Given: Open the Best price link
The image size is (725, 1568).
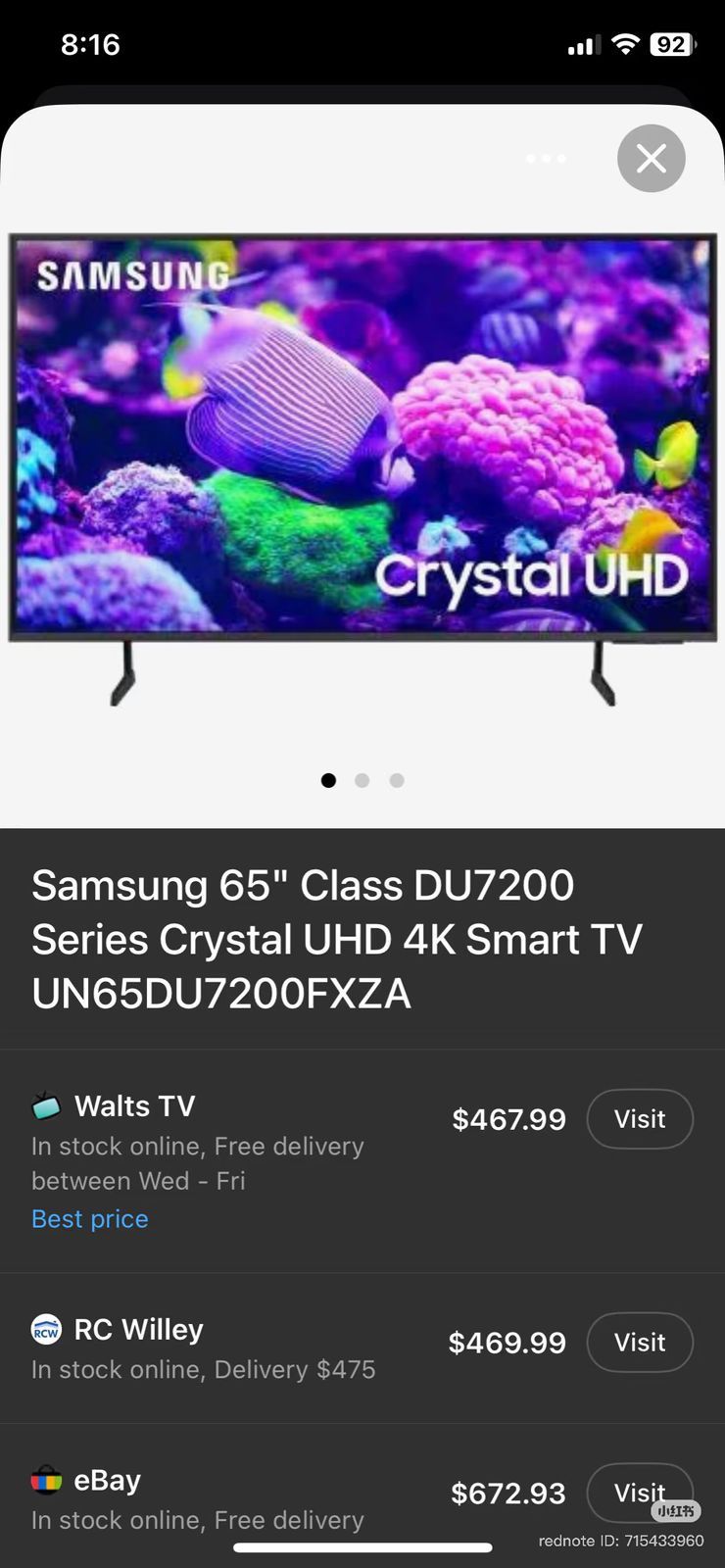Looking at the screenshot, I should (89, 1218).
